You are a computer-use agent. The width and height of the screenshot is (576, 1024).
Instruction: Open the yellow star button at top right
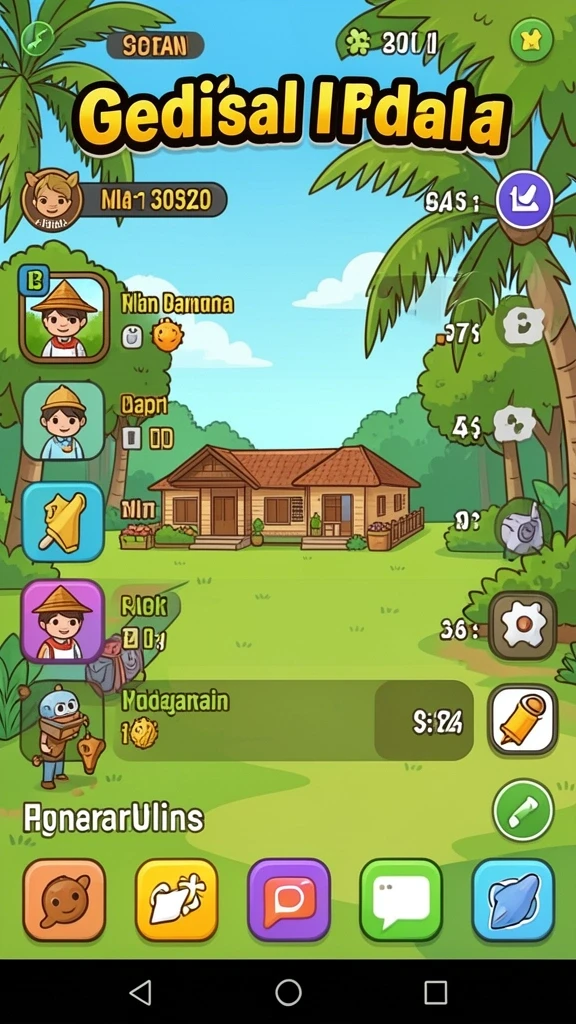(532, 40)
